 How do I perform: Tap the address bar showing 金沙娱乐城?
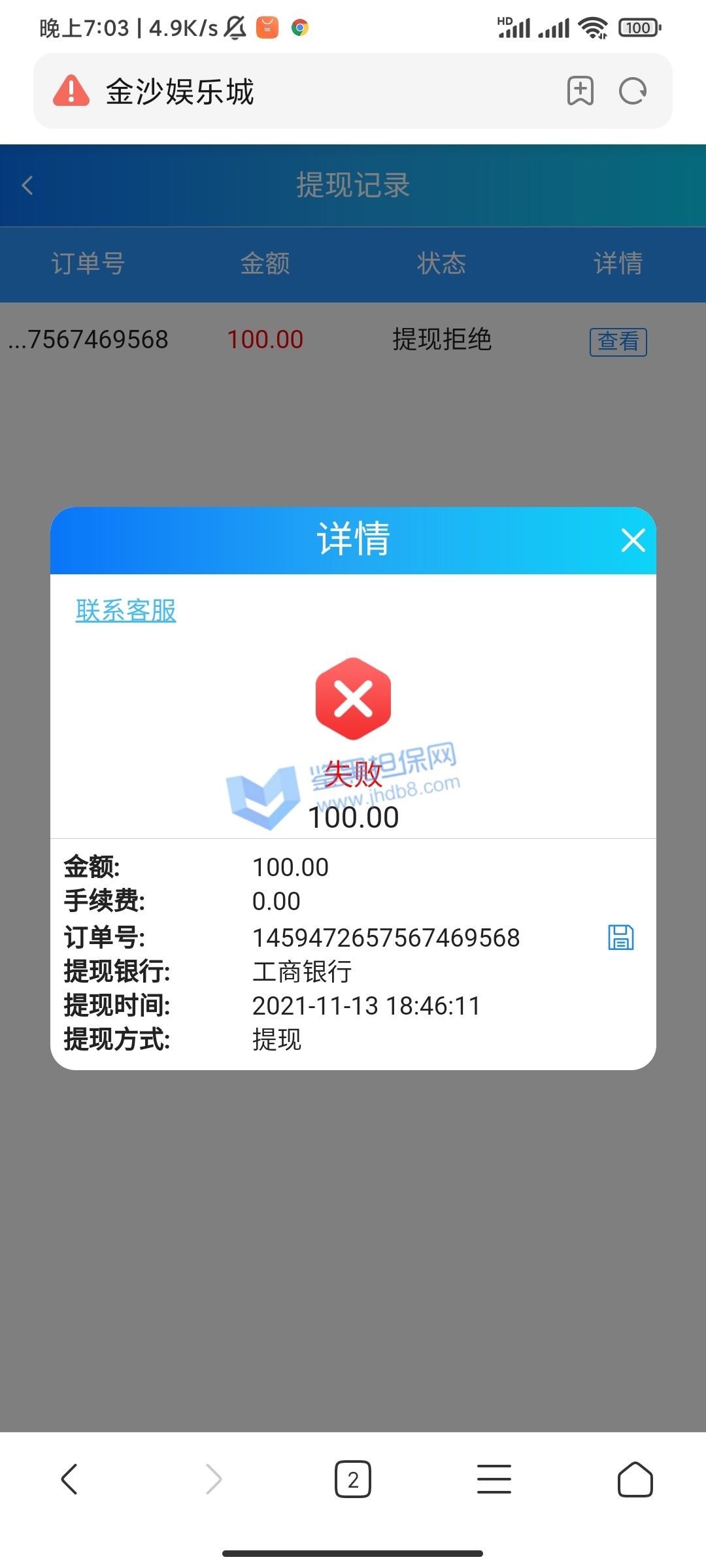click(294, 91)
